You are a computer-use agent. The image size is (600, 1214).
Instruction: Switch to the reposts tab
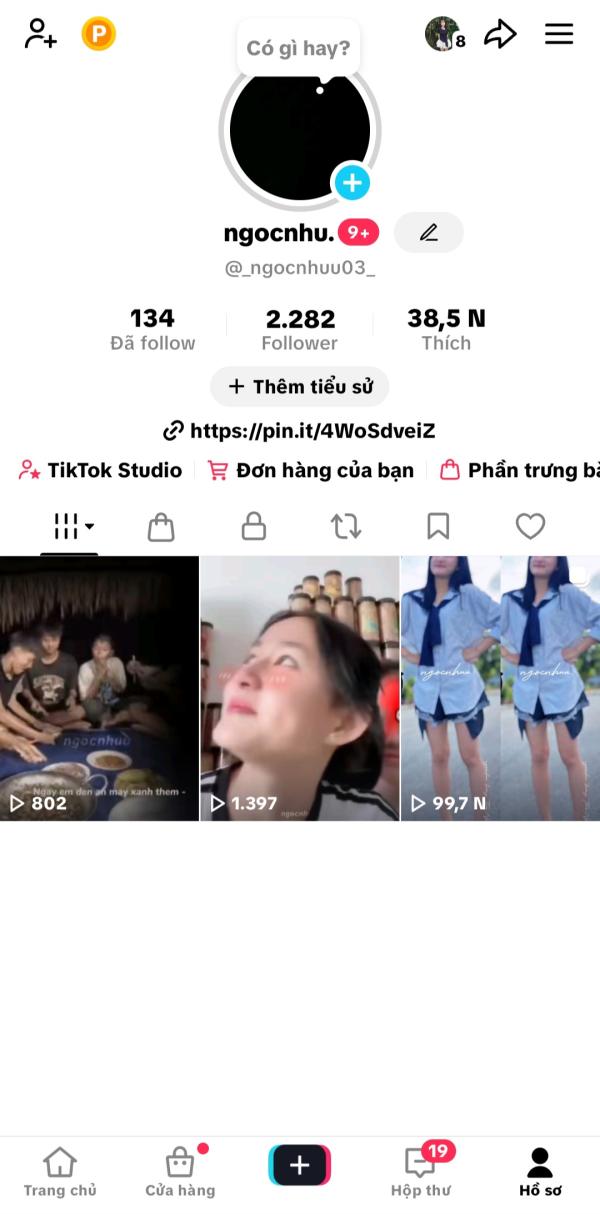346,526
